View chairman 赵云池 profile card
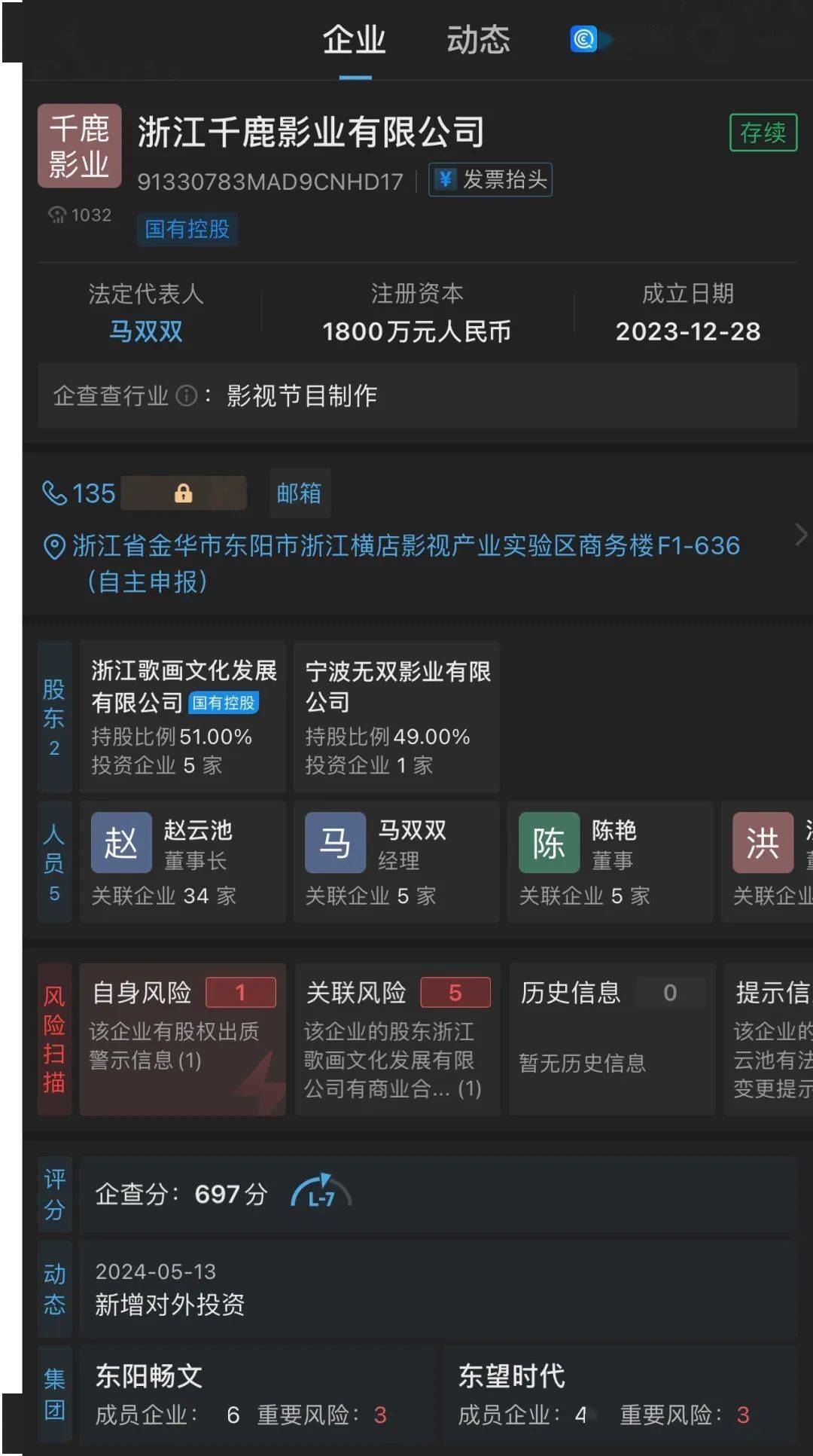813x1456 pixels. [x=183, y=862]
